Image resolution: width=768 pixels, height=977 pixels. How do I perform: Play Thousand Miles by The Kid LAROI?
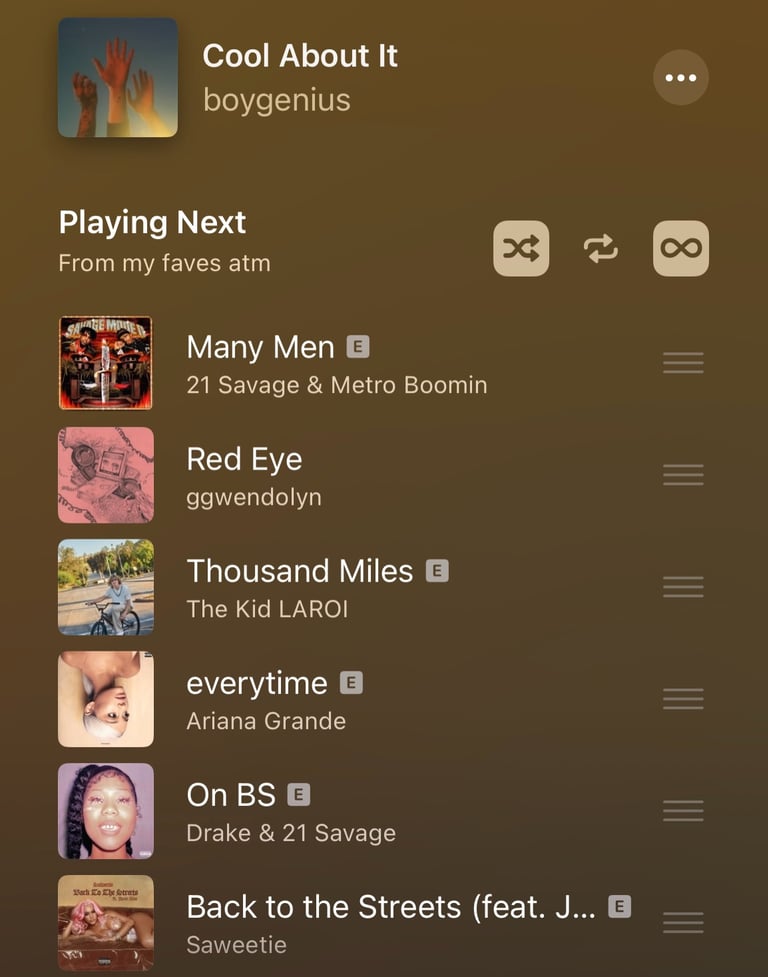(x=300, y=587)
